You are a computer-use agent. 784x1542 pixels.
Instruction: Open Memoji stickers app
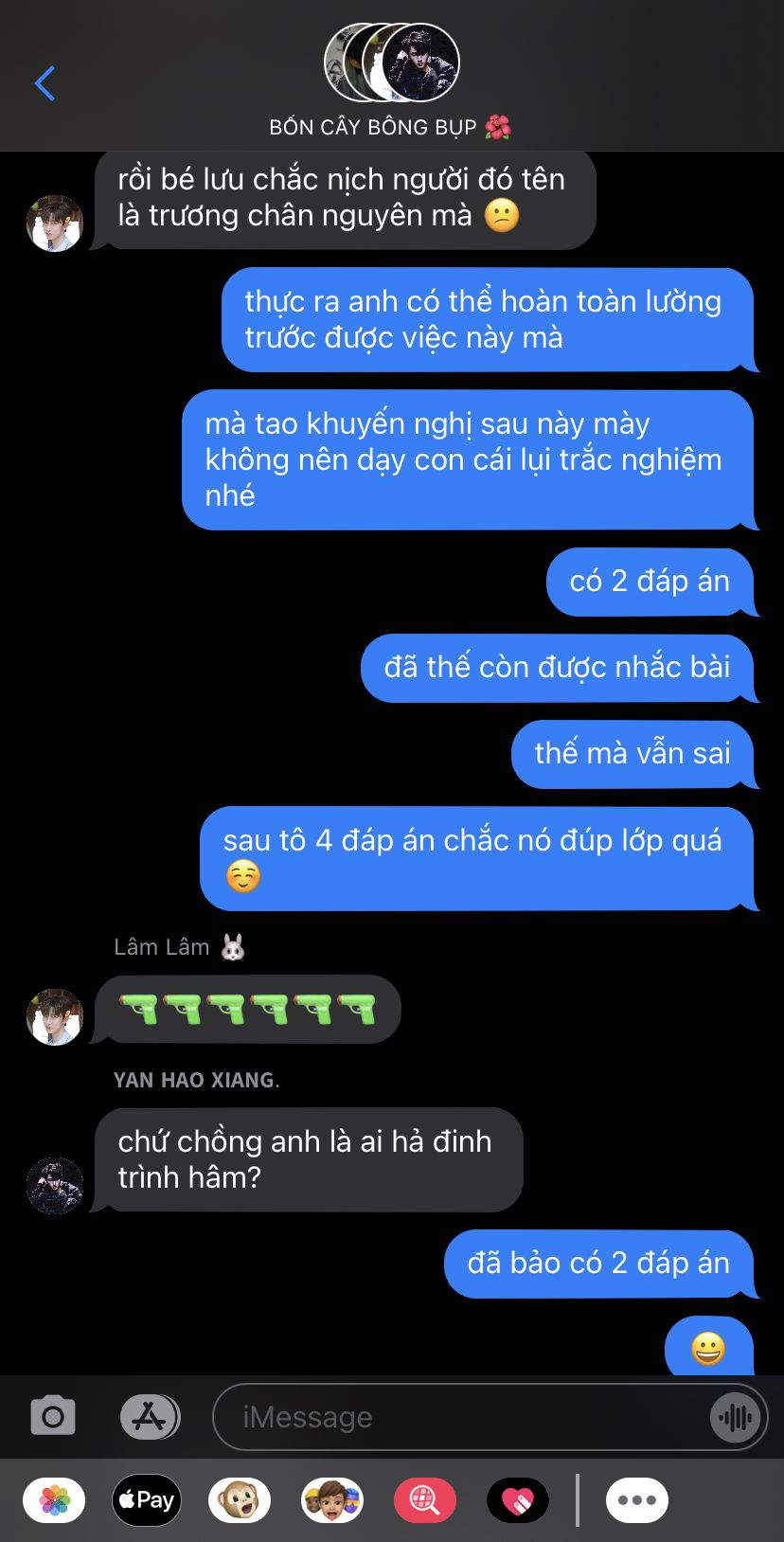(332, 1500)
